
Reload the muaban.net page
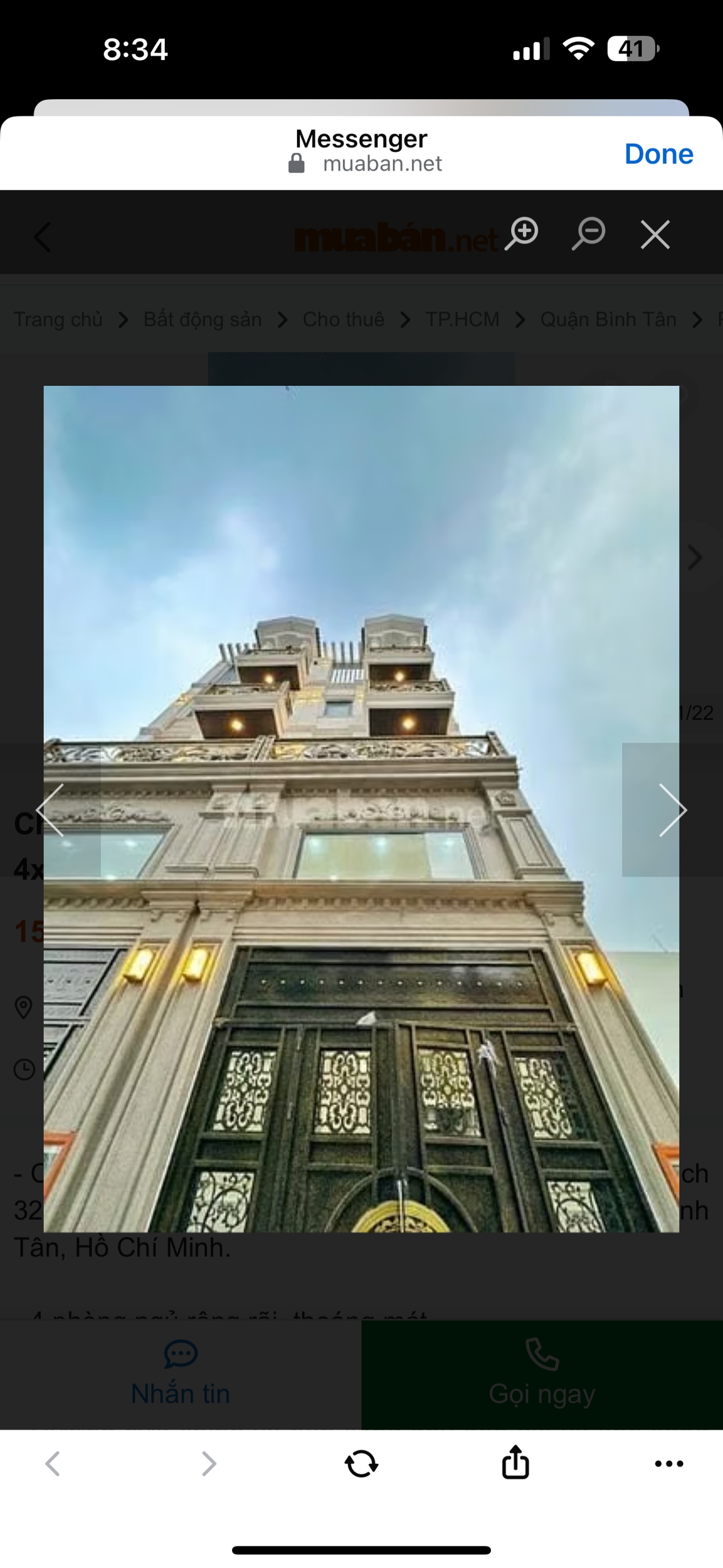pyautogui.click(x=361, y=1463)
